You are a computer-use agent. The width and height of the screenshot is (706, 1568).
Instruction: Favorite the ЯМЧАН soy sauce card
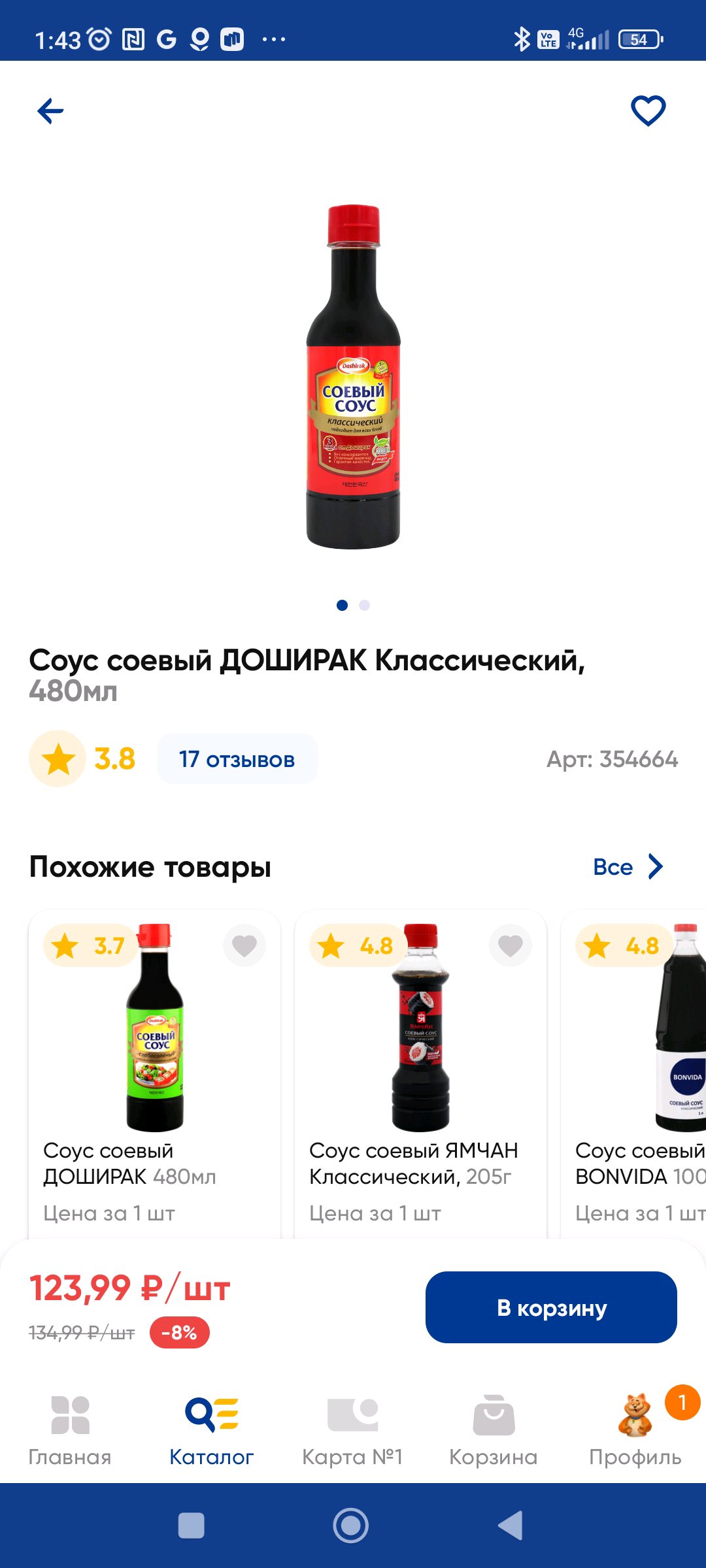(511, 945)
